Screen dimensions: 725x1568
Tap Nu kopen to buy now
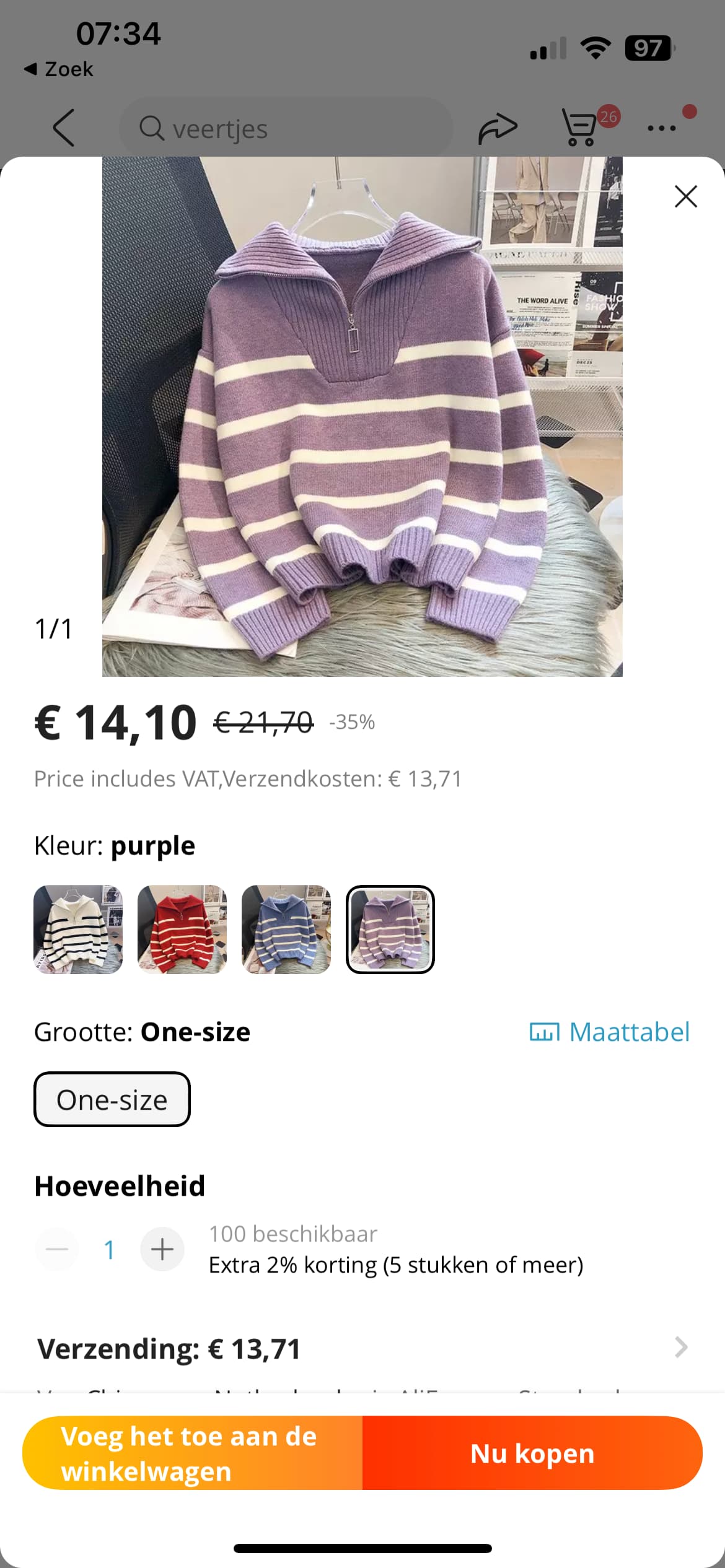tap(532, 1453)
